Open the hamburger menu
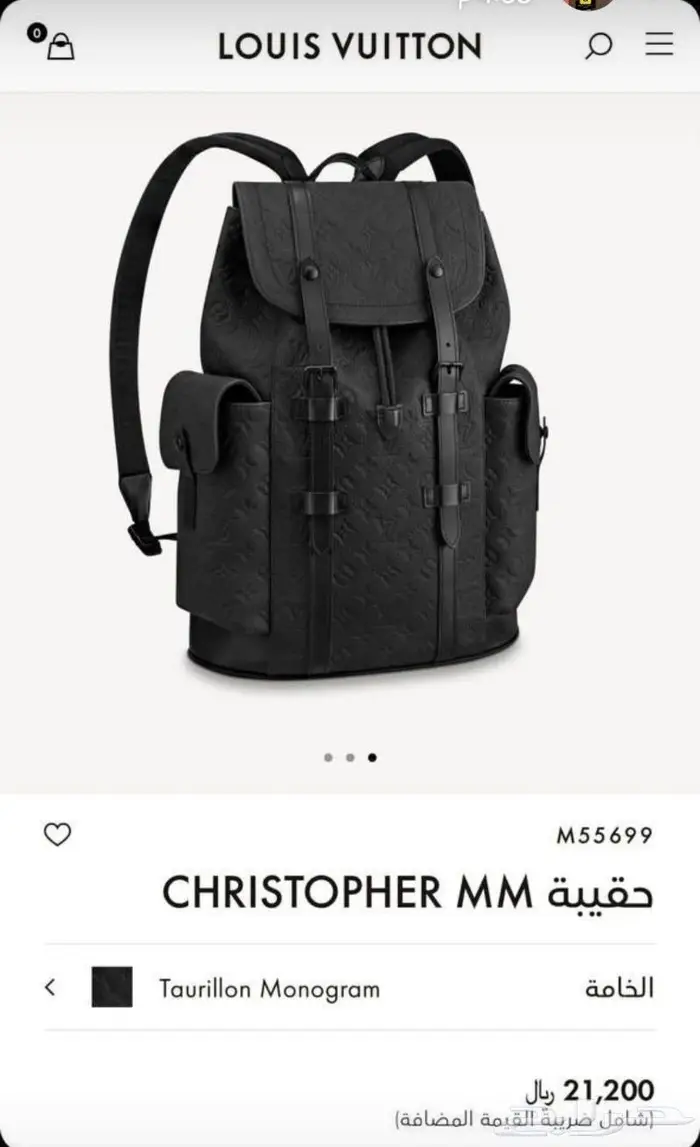700x1147 pixels. [659, 44]
